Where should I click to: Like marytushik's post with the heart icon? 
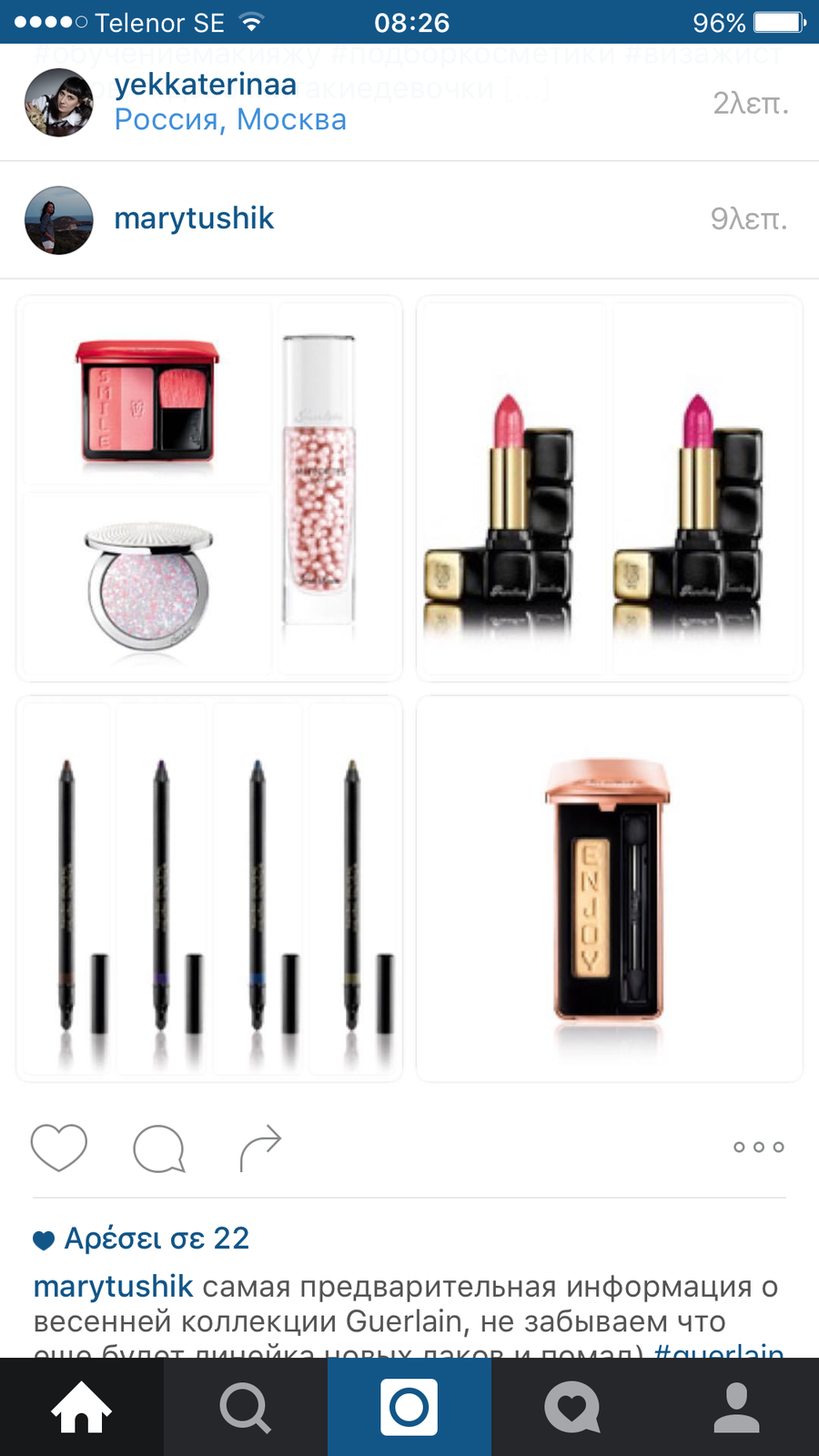coord(59,1148)
